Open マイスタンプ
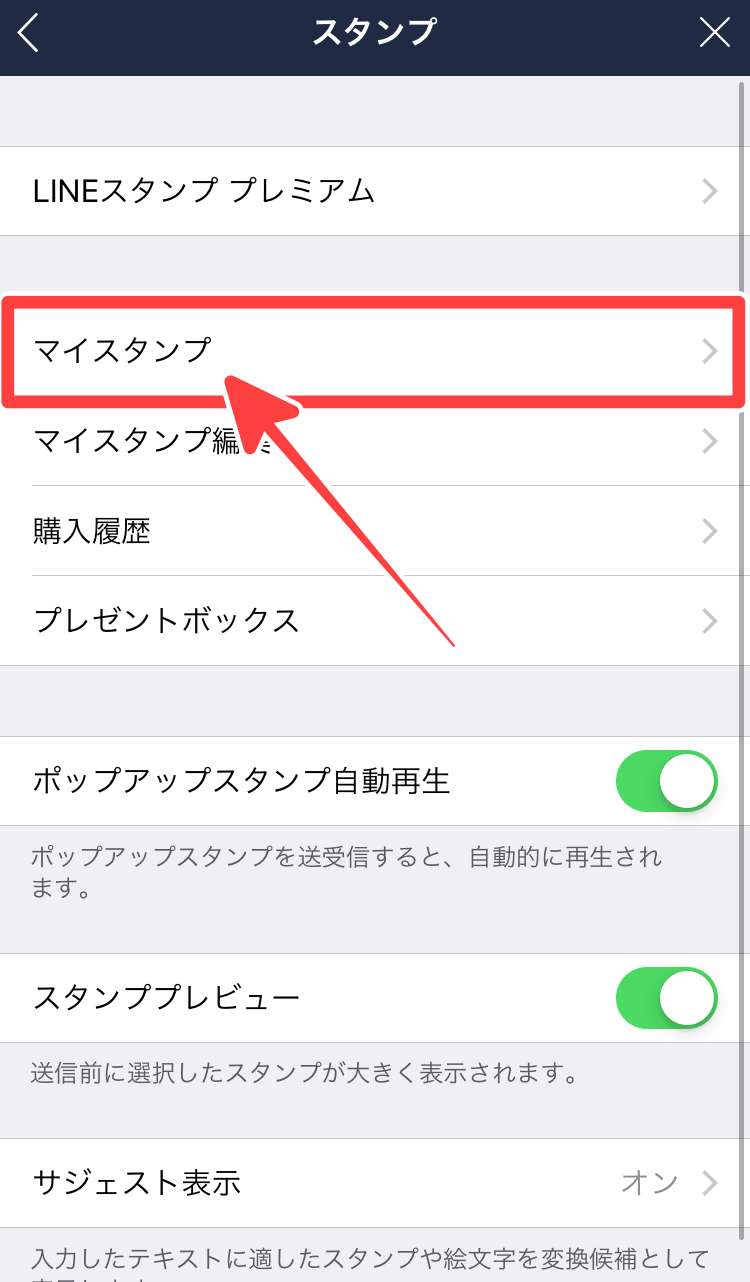Viewport: 750px width, 1282px height. pos(374,351)
